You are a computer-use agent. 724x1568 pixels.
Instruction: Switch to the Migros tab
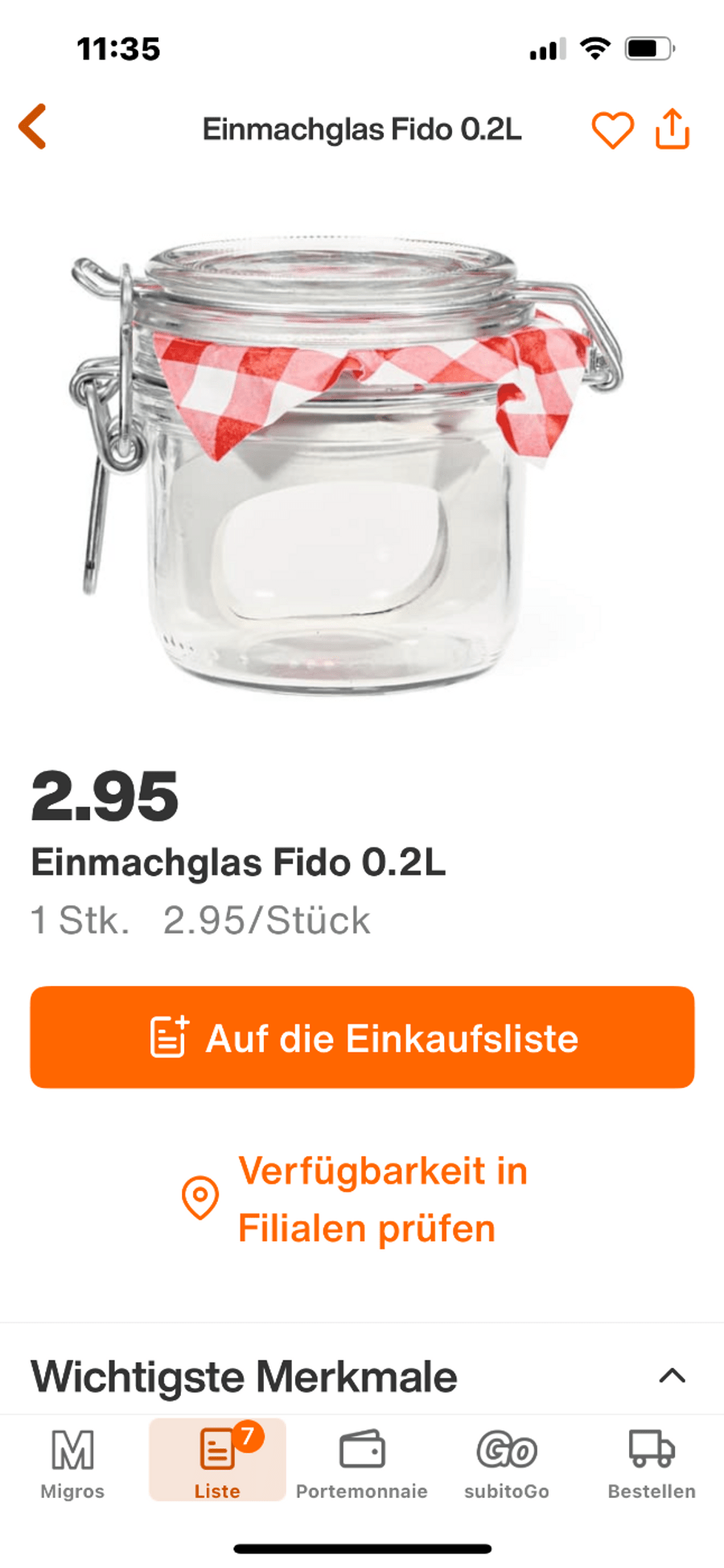72,1463
